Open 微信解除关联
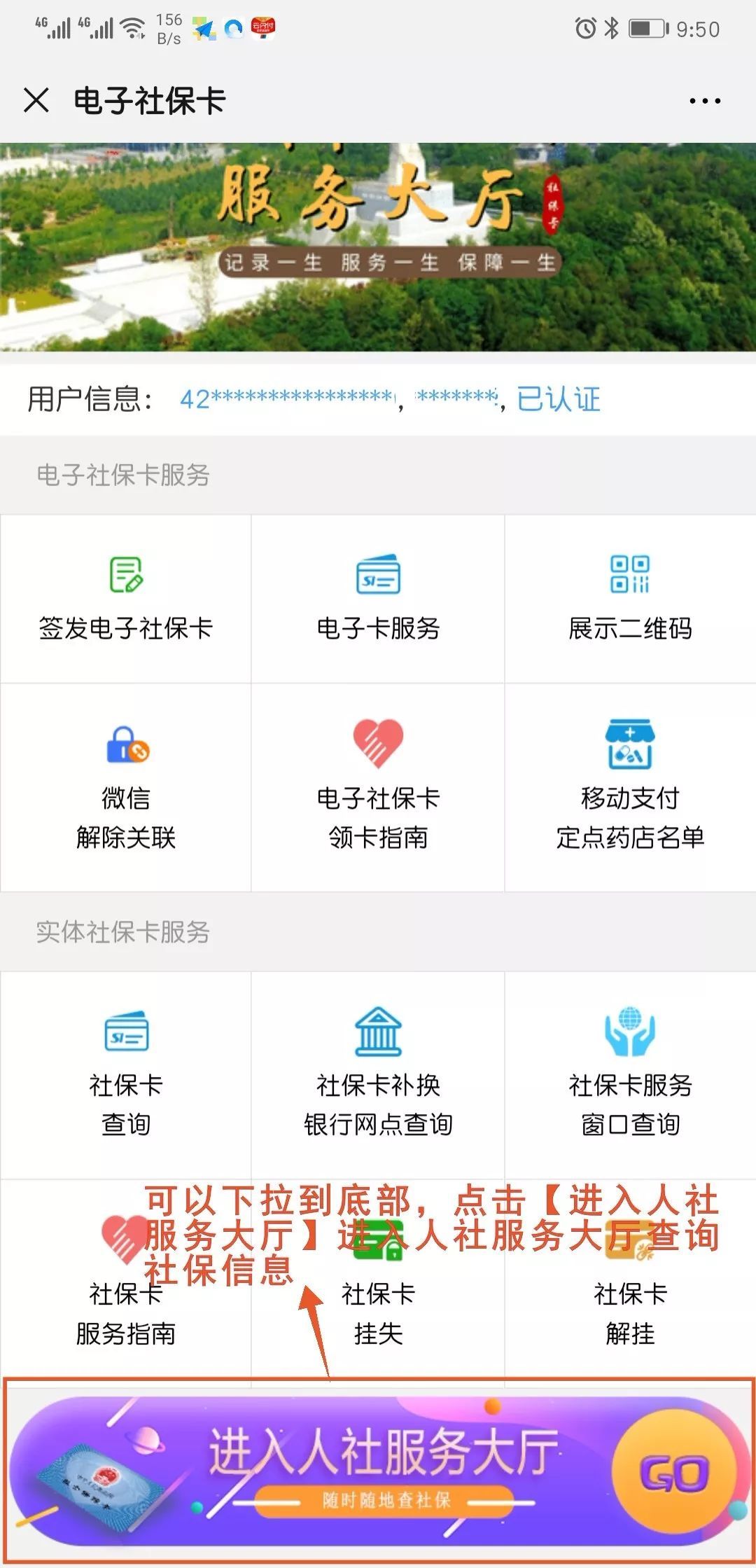The height and width of the screenshot is (1568, 756). (x=126, y=787)
